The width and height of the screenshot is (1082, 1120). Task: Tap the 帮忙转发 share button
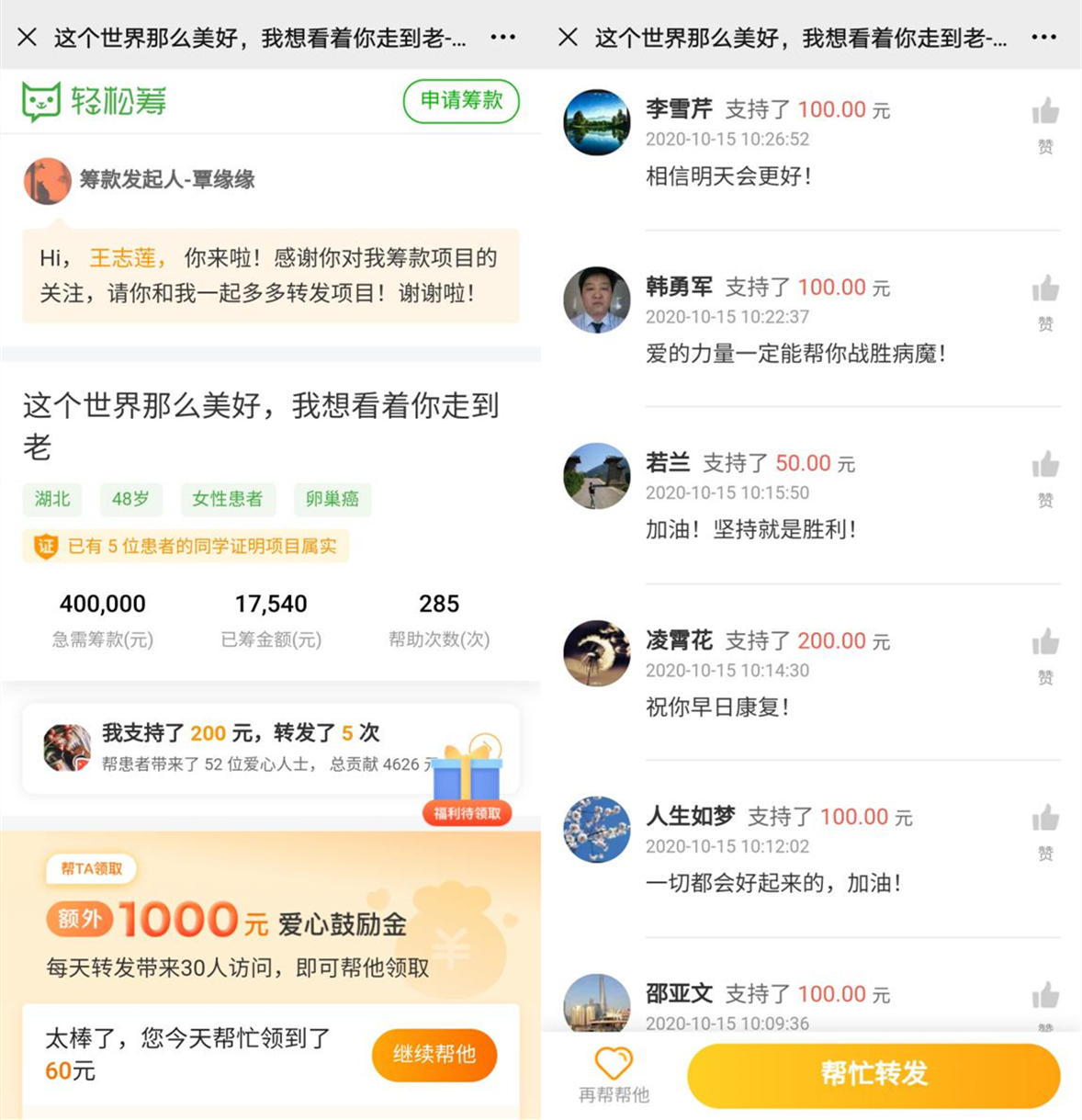coord(873,1074)
